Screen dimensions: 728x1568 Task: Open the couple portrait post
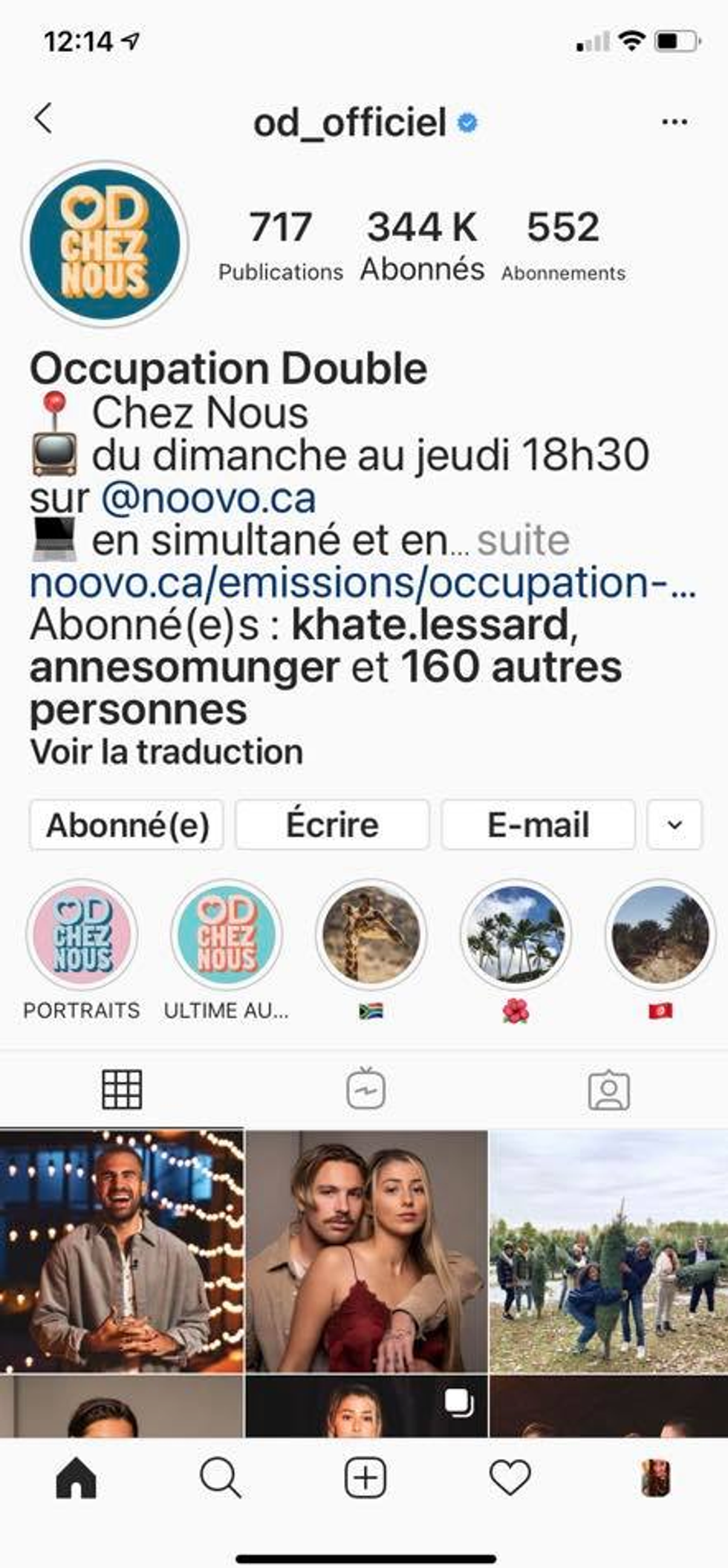point(366,1250)
